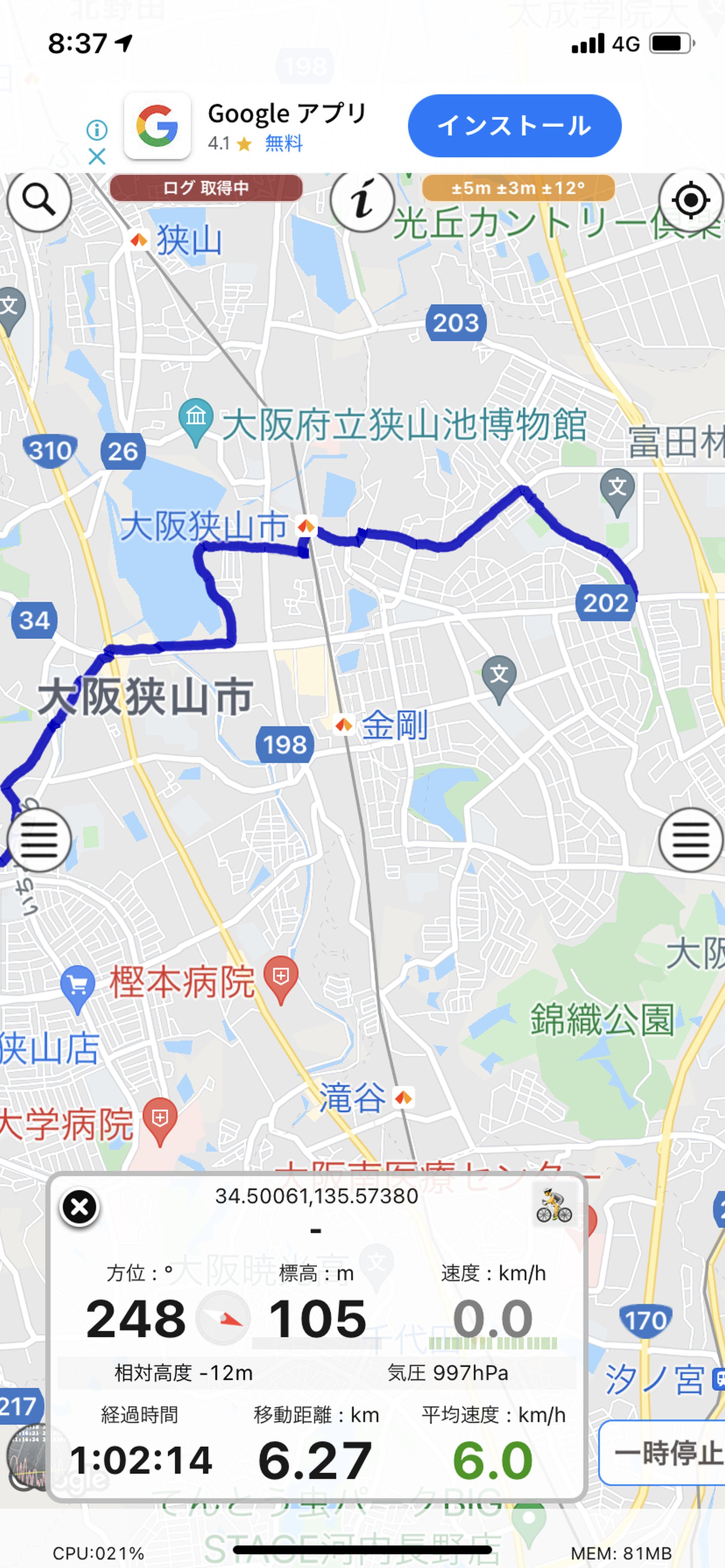
Task: Open the left-side hamburger menu
Action: (39, 840)
